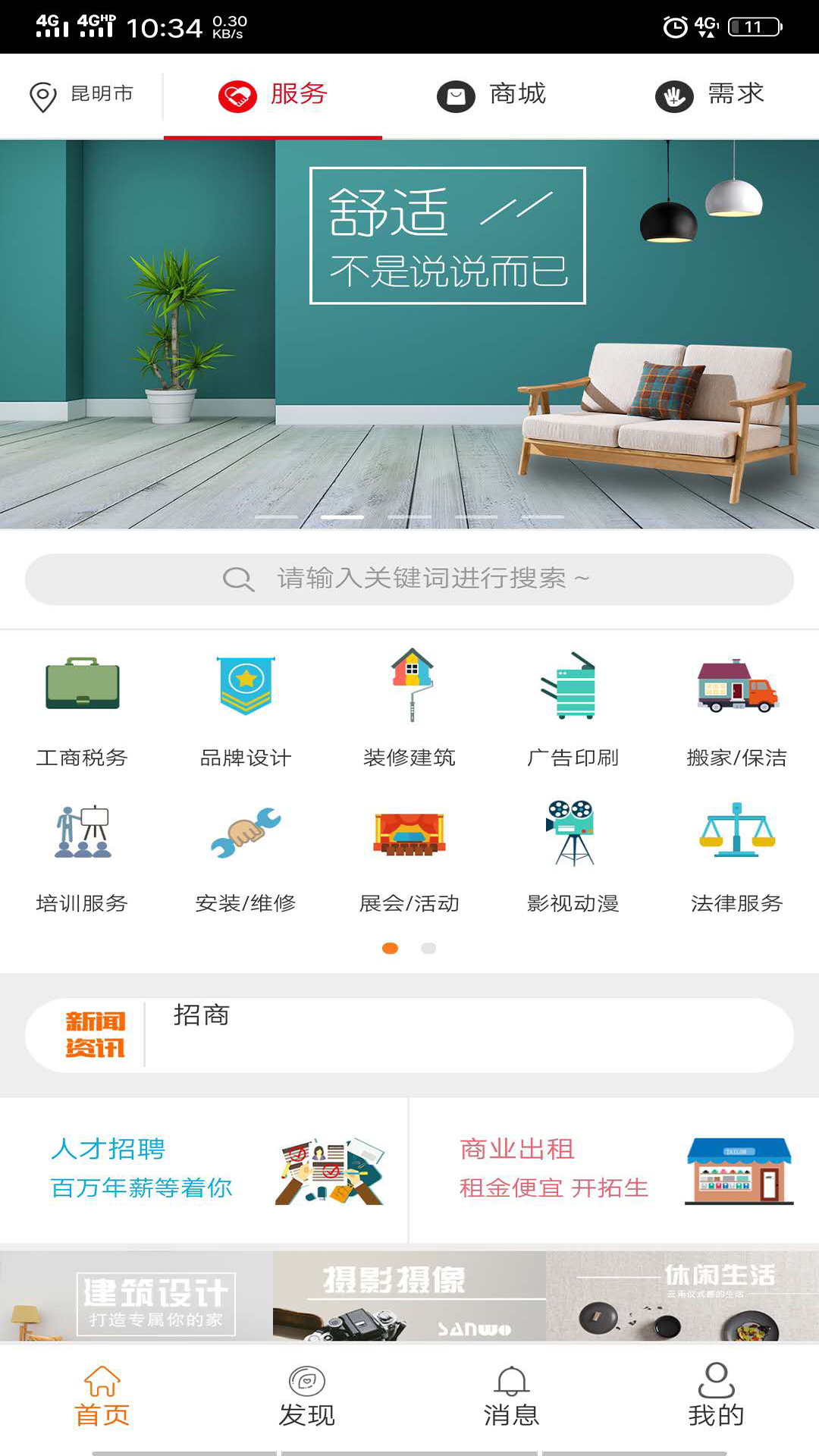This screenshot has width=819, height=1456.
Task: Open the 舒适 sofa promotional banner
Action: pyautogui.click(x=409, y=334)
